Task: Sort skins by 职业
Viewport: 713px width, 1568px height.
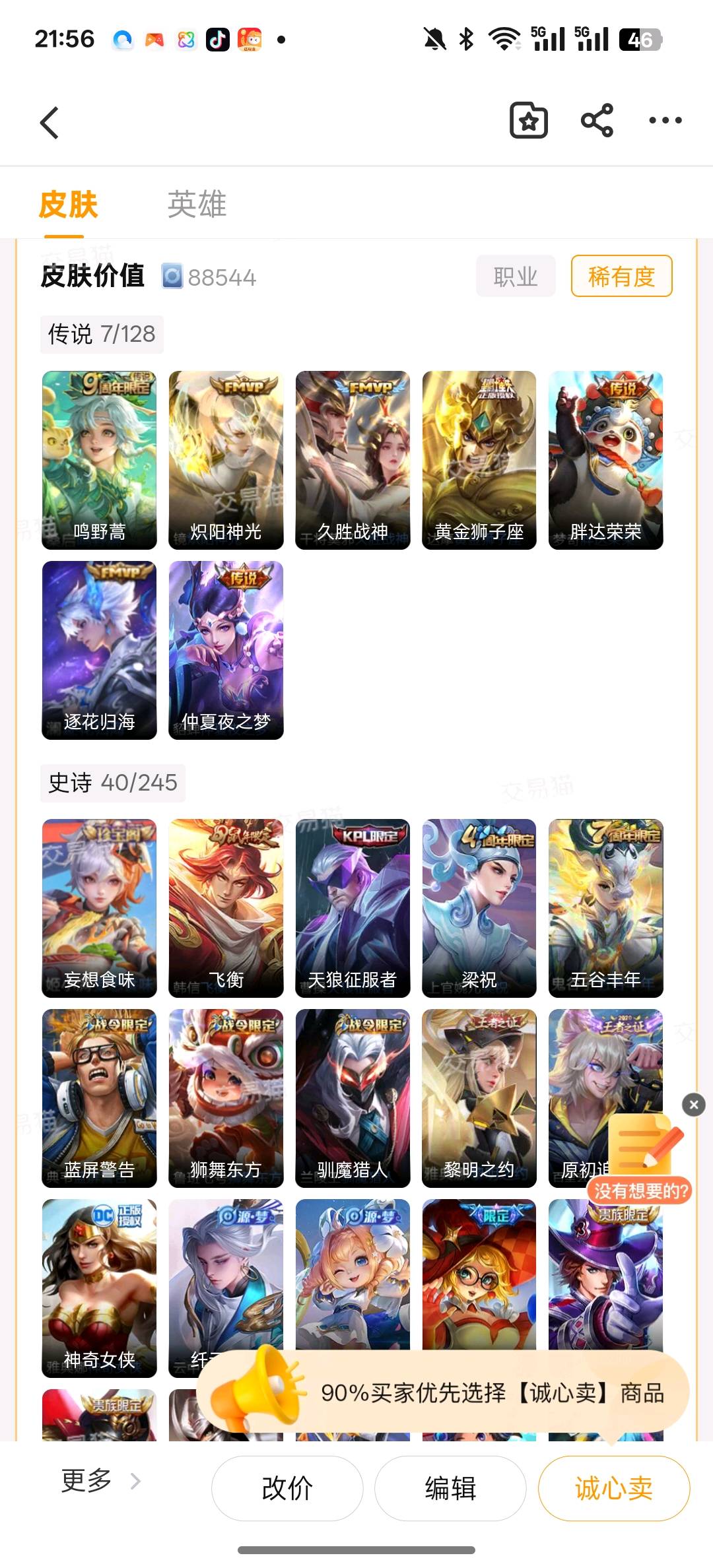Action: (x=516, y=277)
